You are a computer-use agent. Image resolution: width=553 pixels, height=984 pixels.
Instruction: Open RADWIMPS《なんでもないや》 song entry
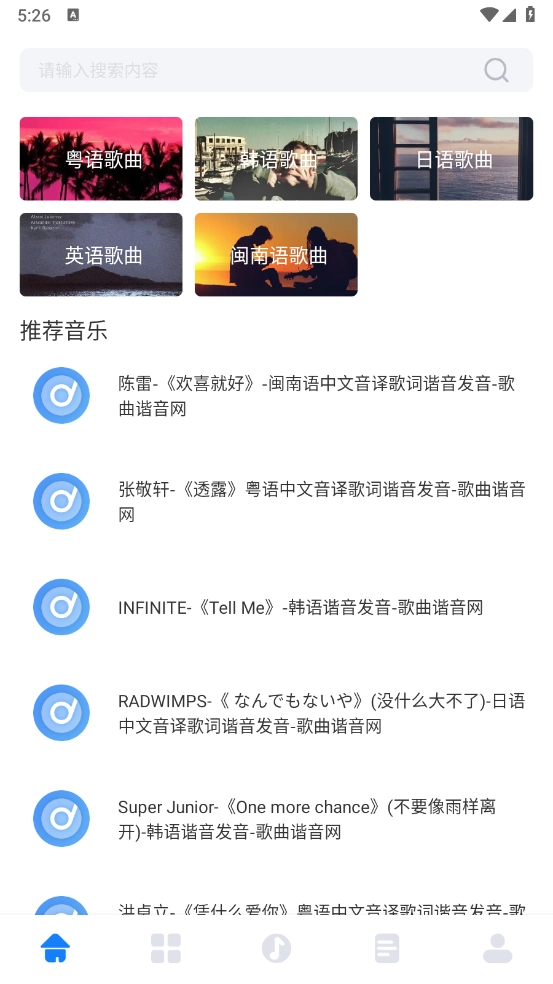point(276,713)
